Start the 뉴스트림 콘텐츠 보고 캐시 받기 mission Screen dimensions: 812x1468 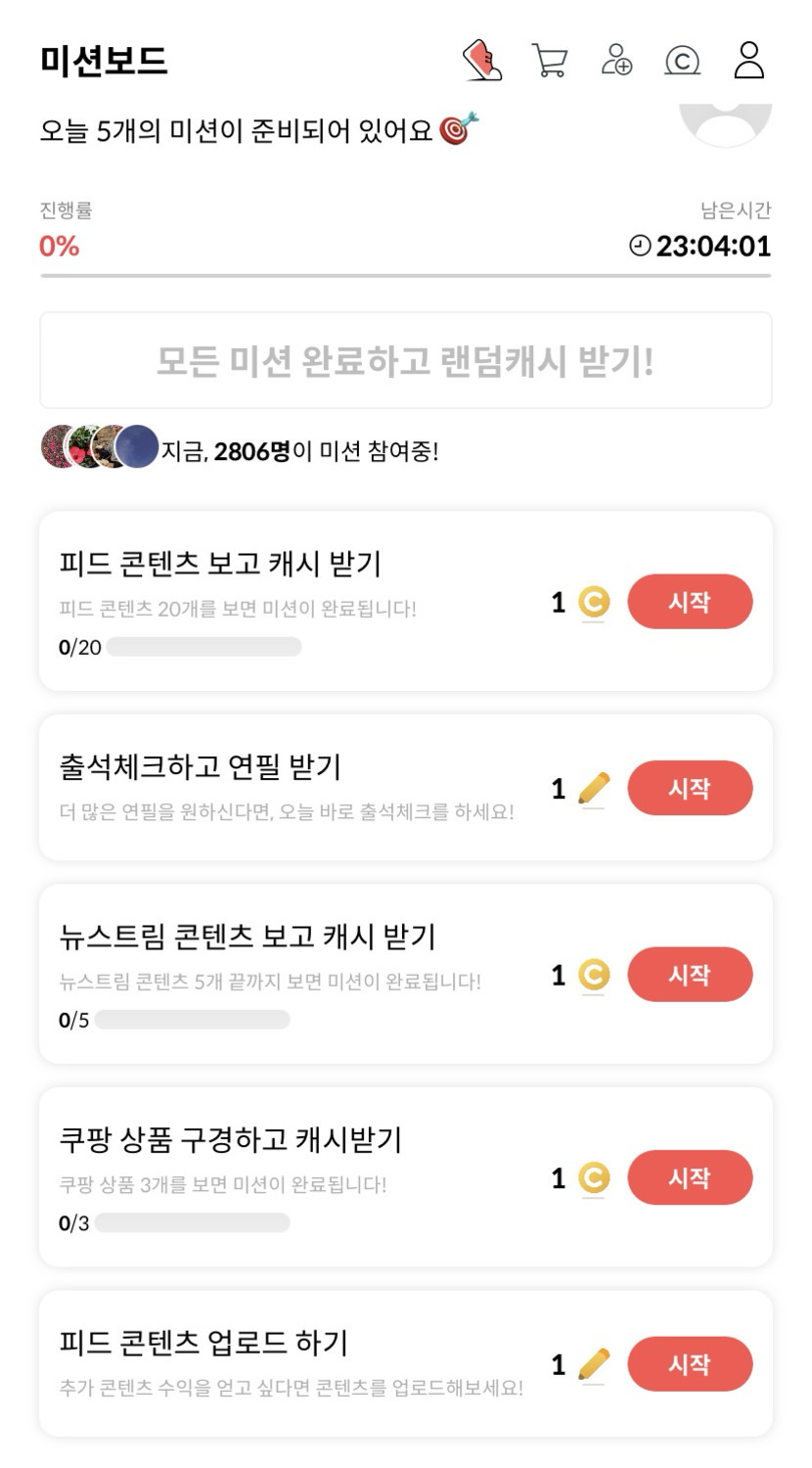[690, 975]
